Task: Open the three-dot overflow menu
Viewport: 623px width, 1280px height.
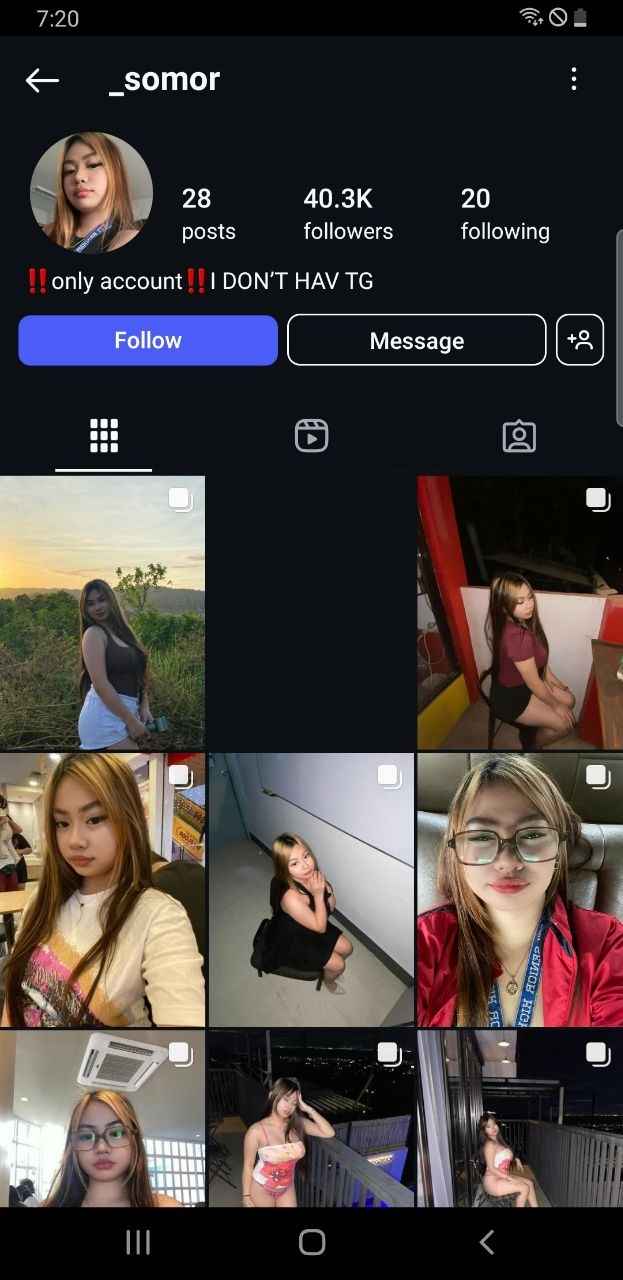Action: [573, 79]
